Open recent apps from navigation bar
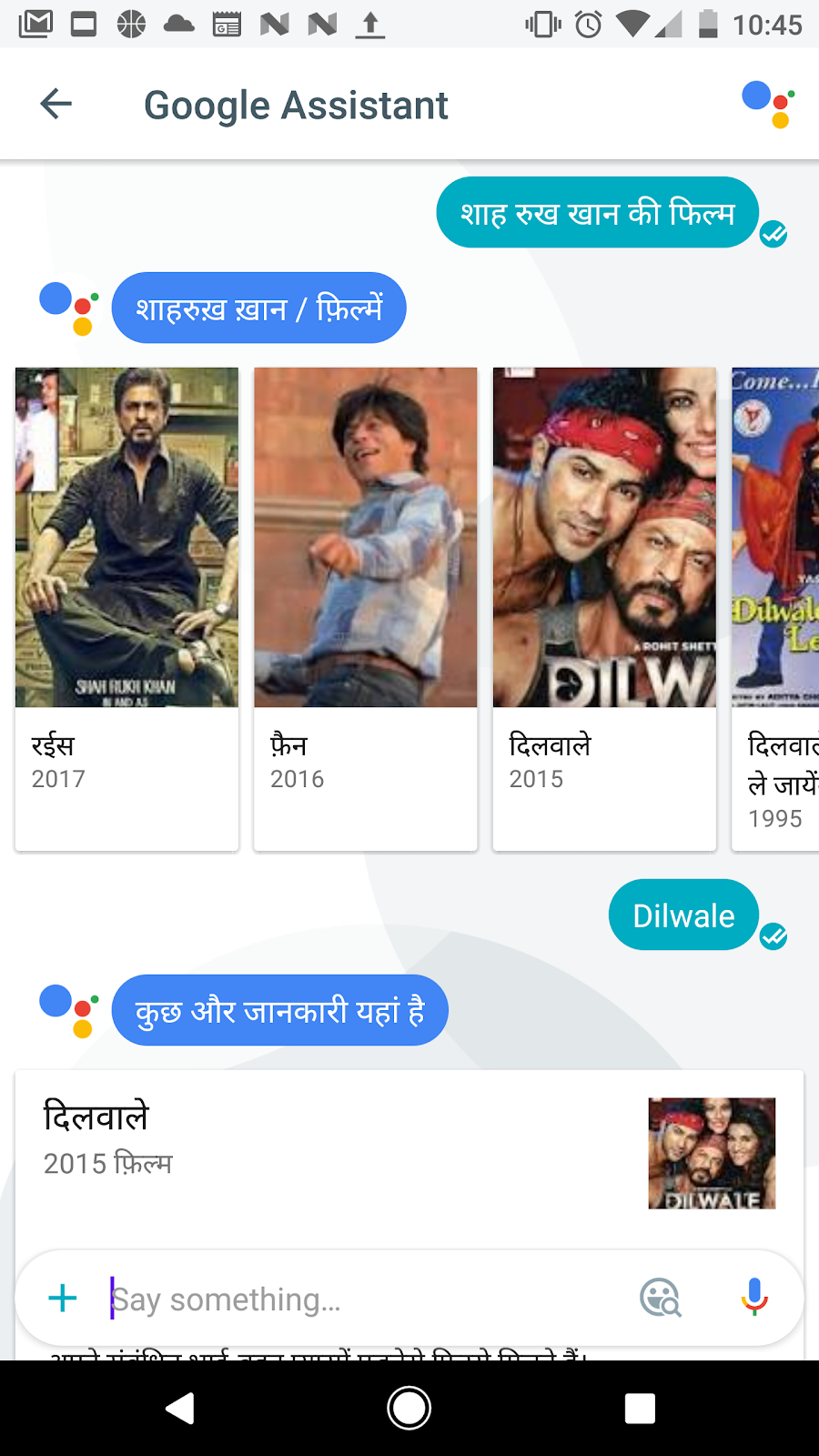The height and width of the screenshot is (1456, 819). click(640, 1409)
